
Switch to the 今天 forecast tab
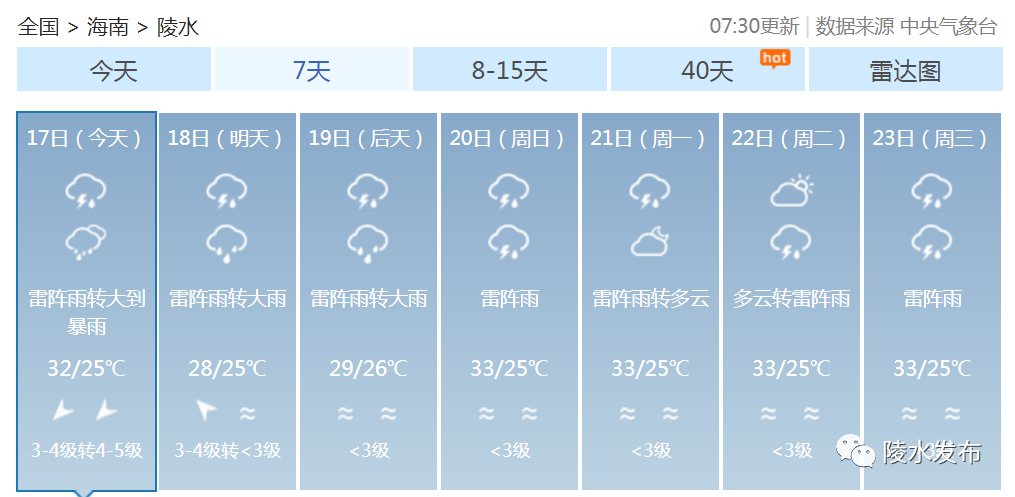113,70
